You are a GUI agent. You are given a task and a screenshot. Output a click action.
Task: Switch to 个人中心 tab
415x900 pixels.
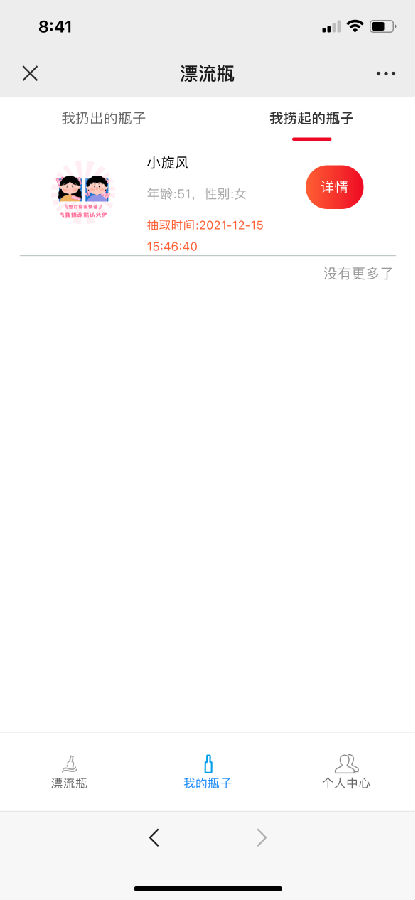(346, 773)
